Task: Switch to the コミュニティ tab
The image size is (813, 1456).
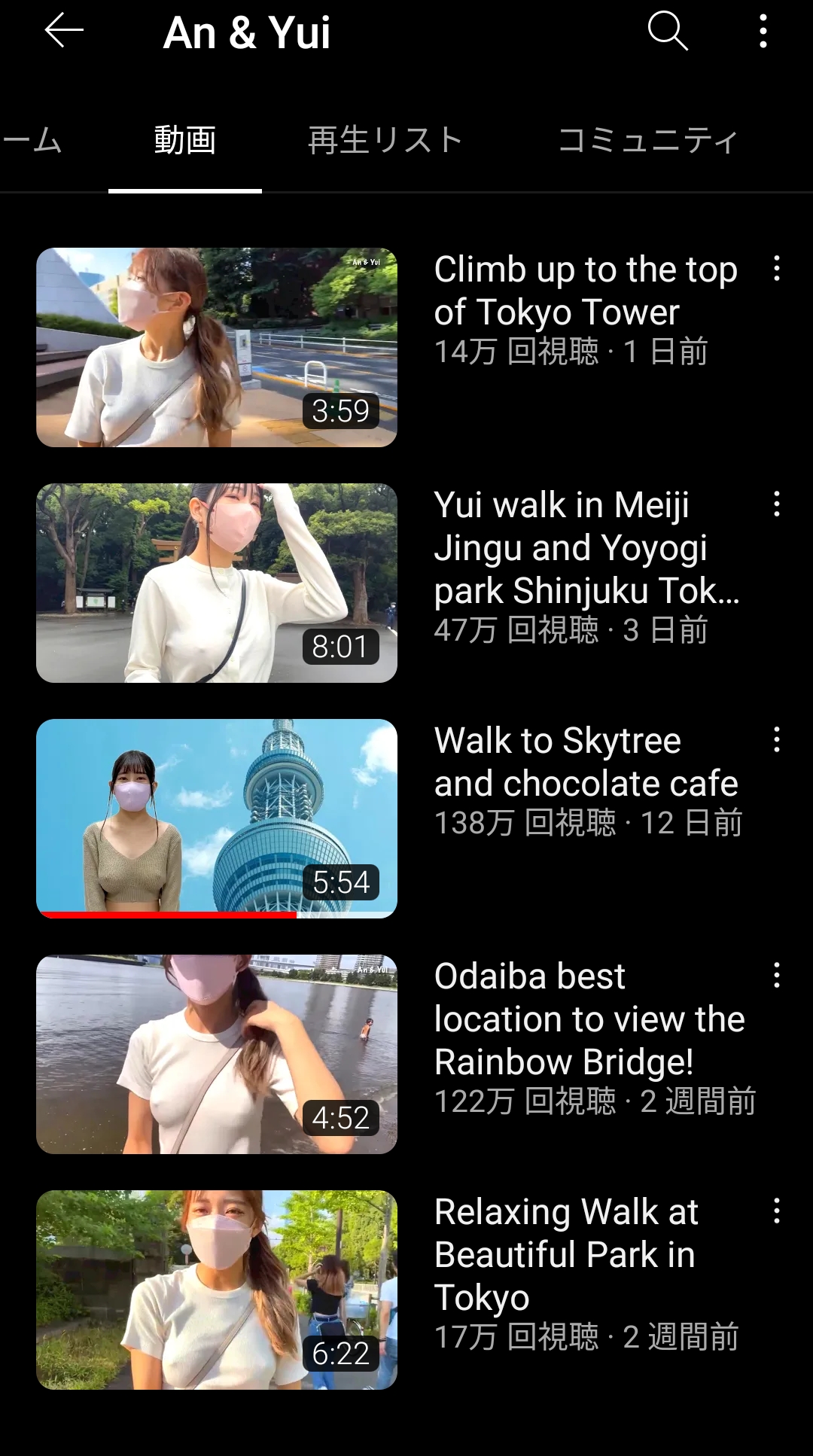Action: click(x=648, y=141)
